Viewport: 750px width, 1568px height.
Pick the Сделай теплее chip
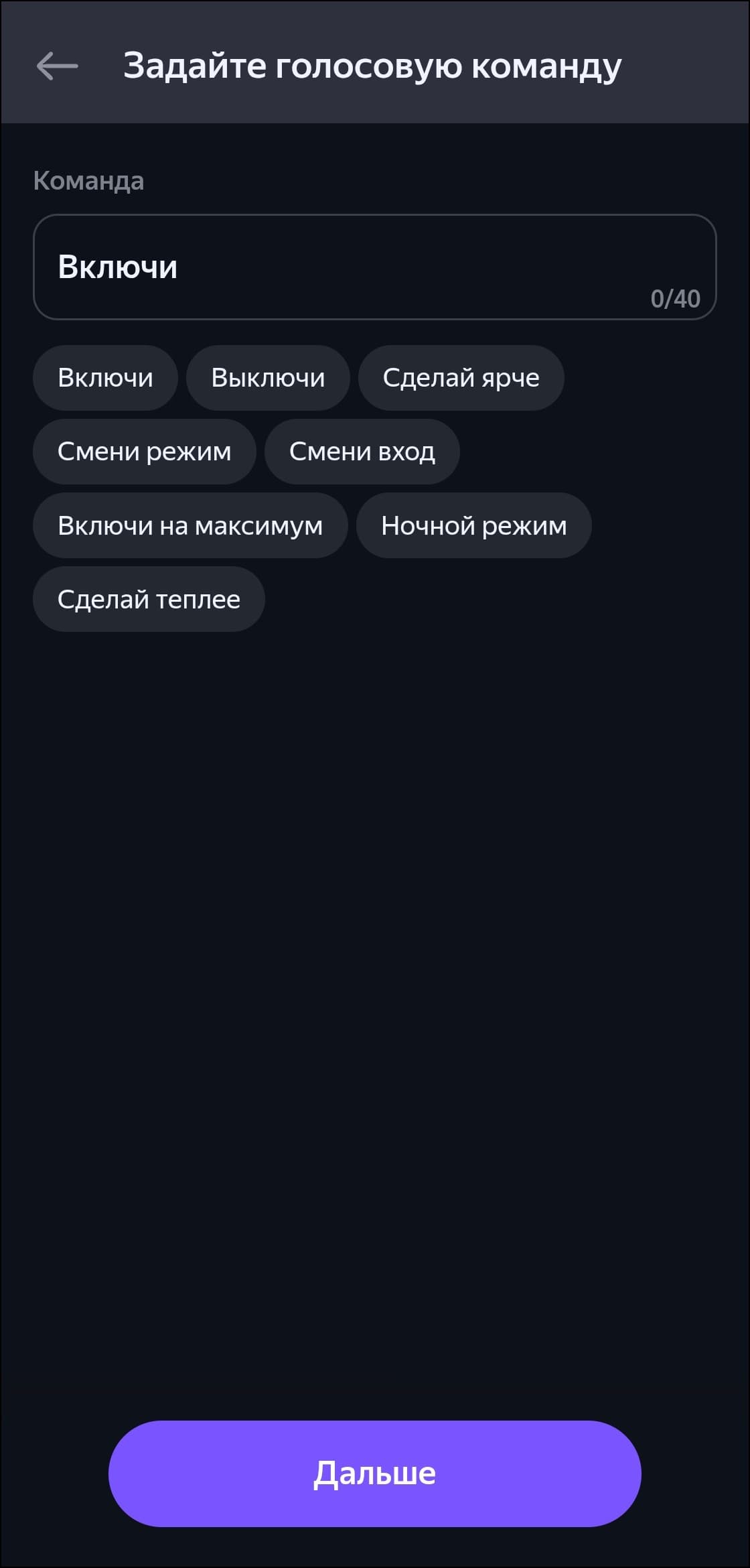point(149,599)
